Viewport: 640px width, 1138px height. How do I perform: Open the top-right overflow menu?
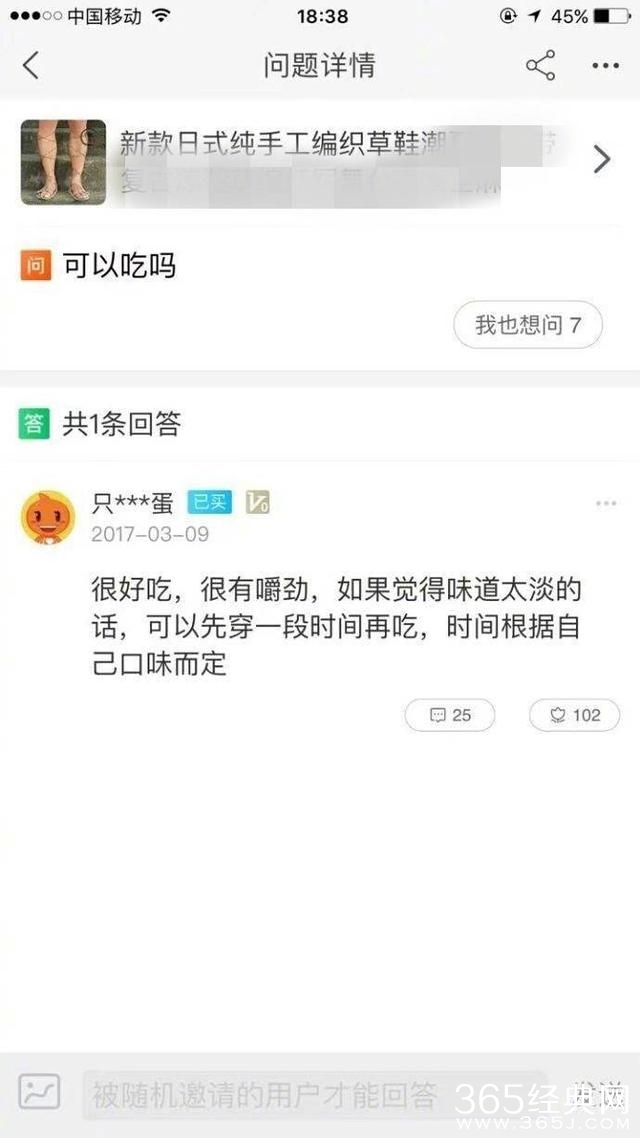[x=605, y=66]
